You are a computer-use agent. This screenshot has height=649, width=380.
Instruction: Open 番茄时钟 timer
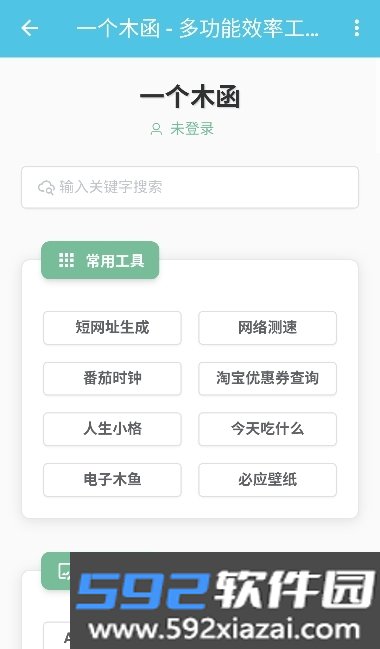tap(112, 378)
